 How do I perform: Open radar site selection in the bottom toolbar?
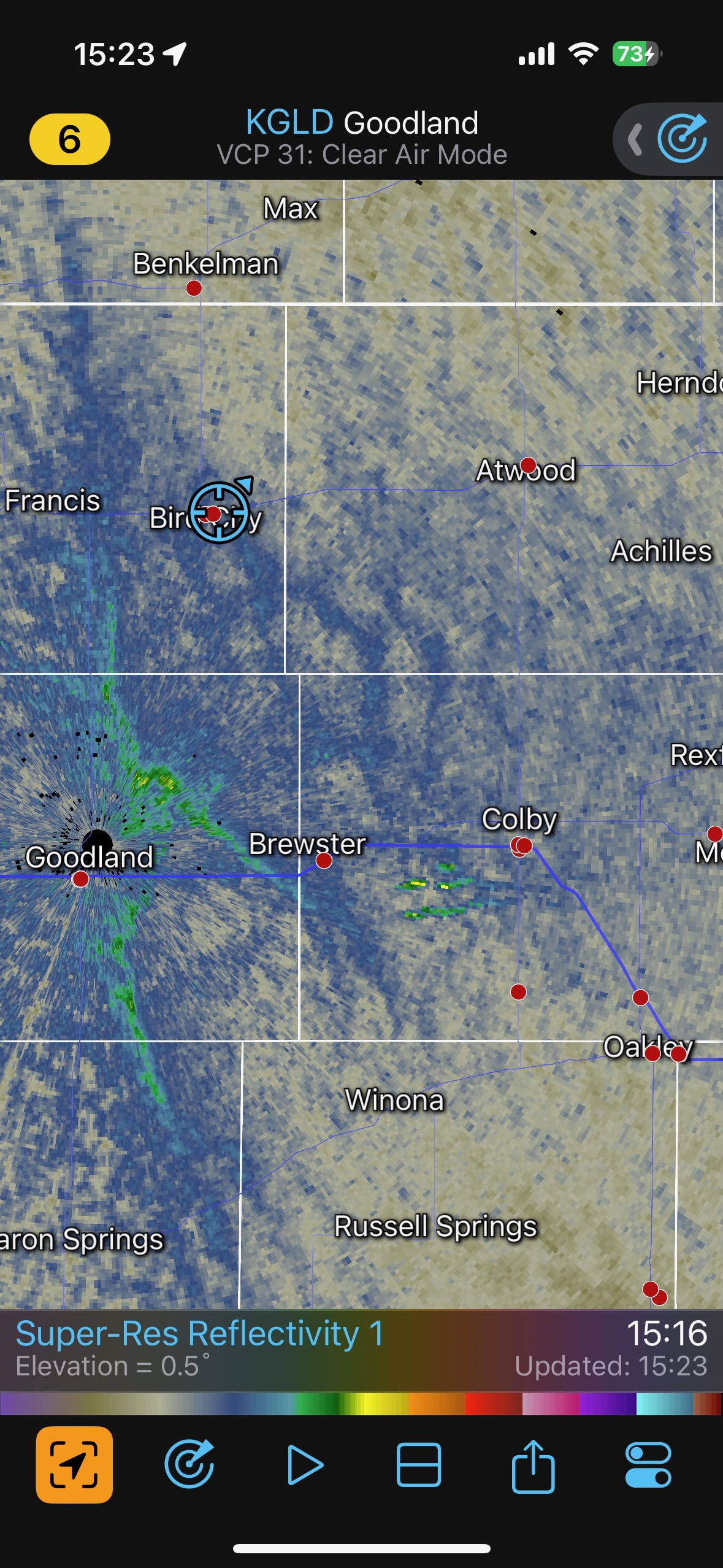pos(189,1465)
